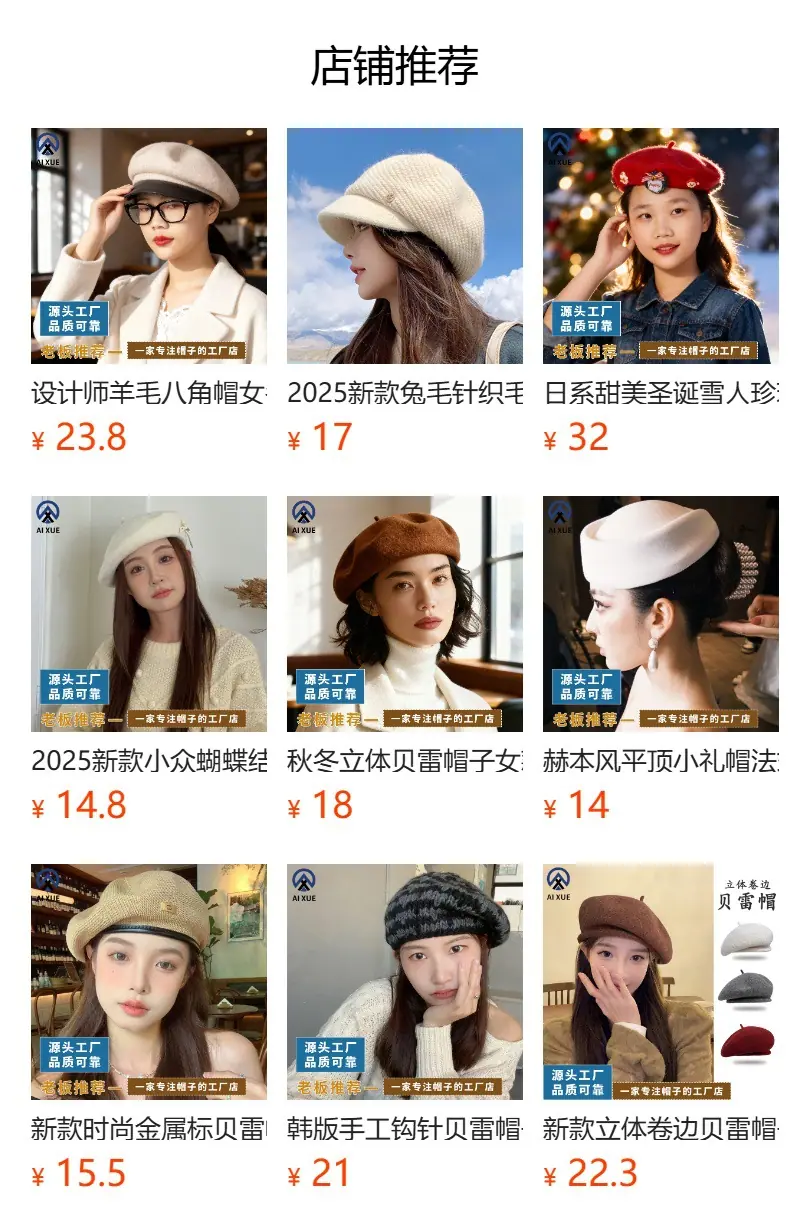Tap the 秋冬立体贝雷帽子 product card
Viewport: 790px width, 1232px height.
click(405, 660)
